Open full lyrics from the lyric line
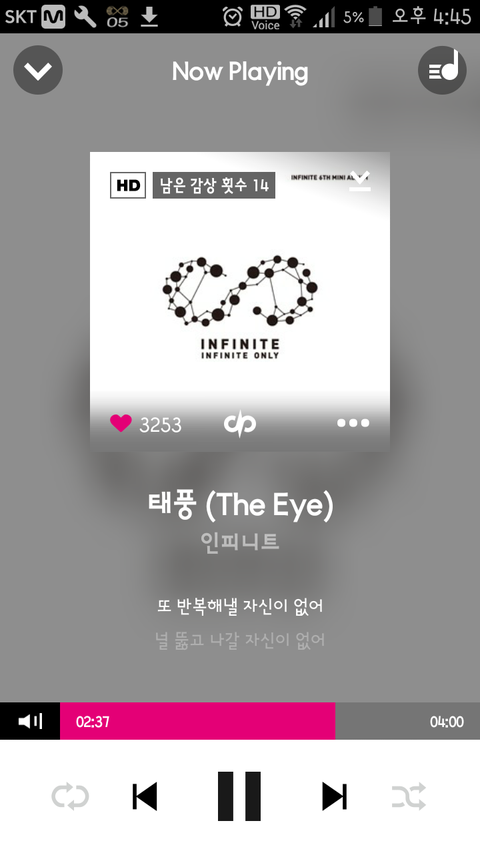This screenshot has height=853, width=480. pos(240,606)
